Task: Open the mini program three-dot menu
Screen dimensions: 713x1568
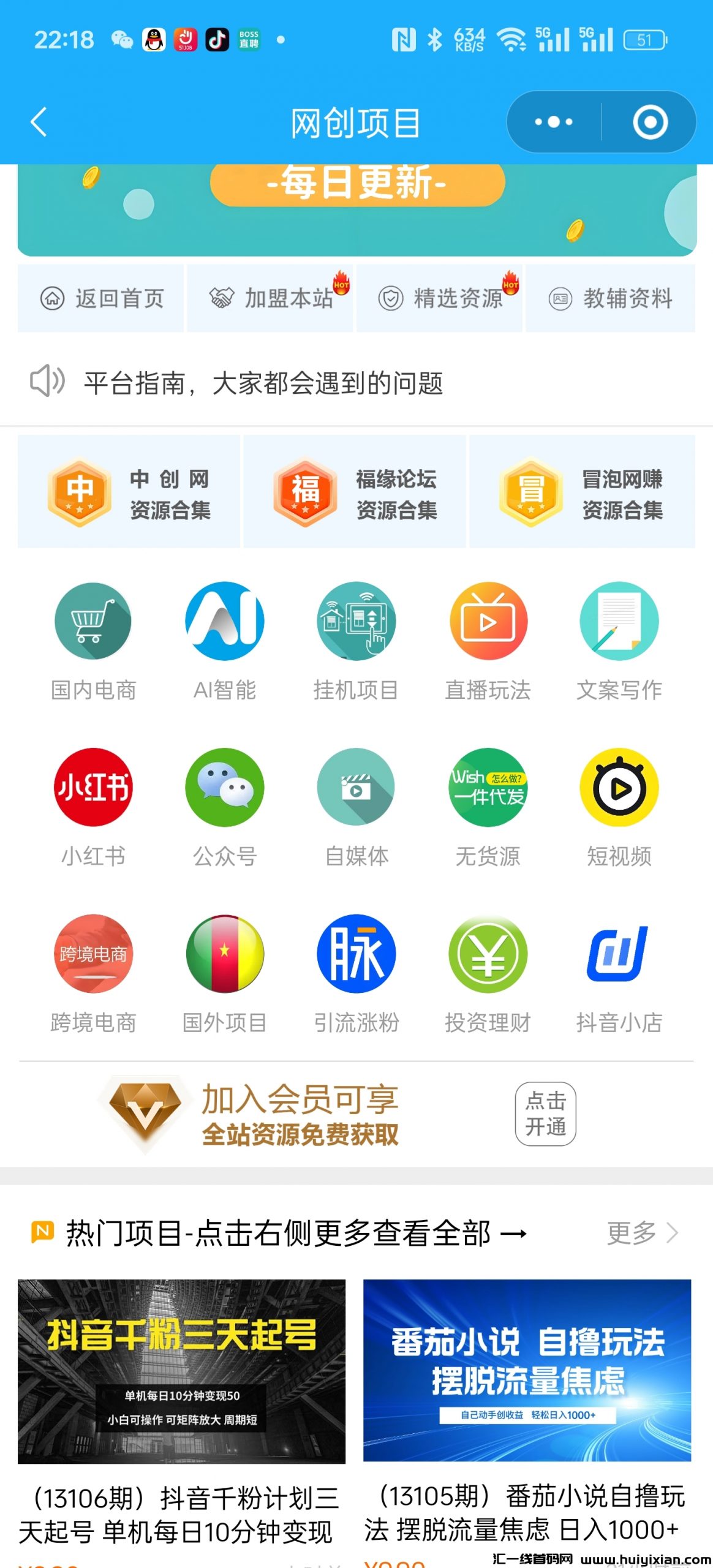Action: click(x=554, y=122)
